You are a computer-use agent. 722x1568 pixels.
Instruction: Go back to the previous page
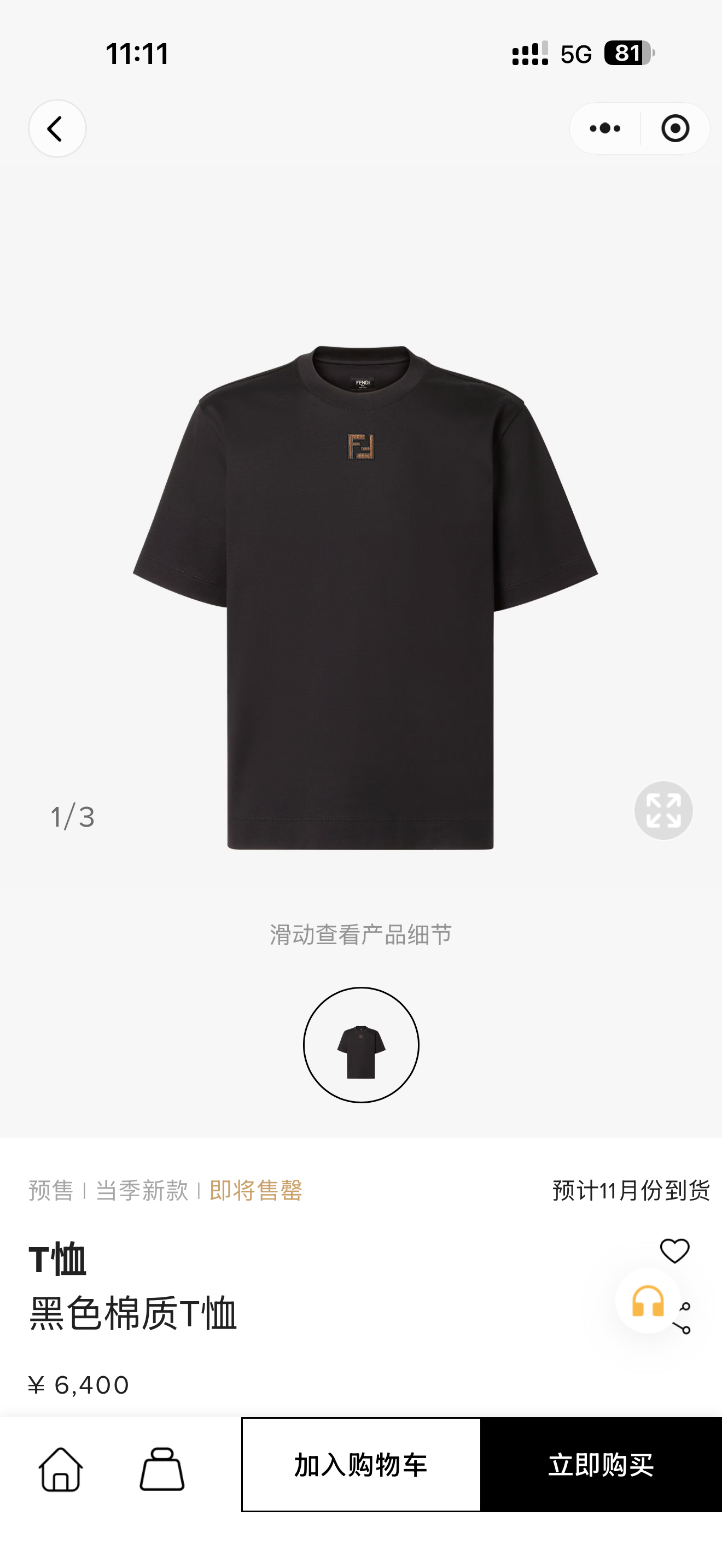pos(57,128)
